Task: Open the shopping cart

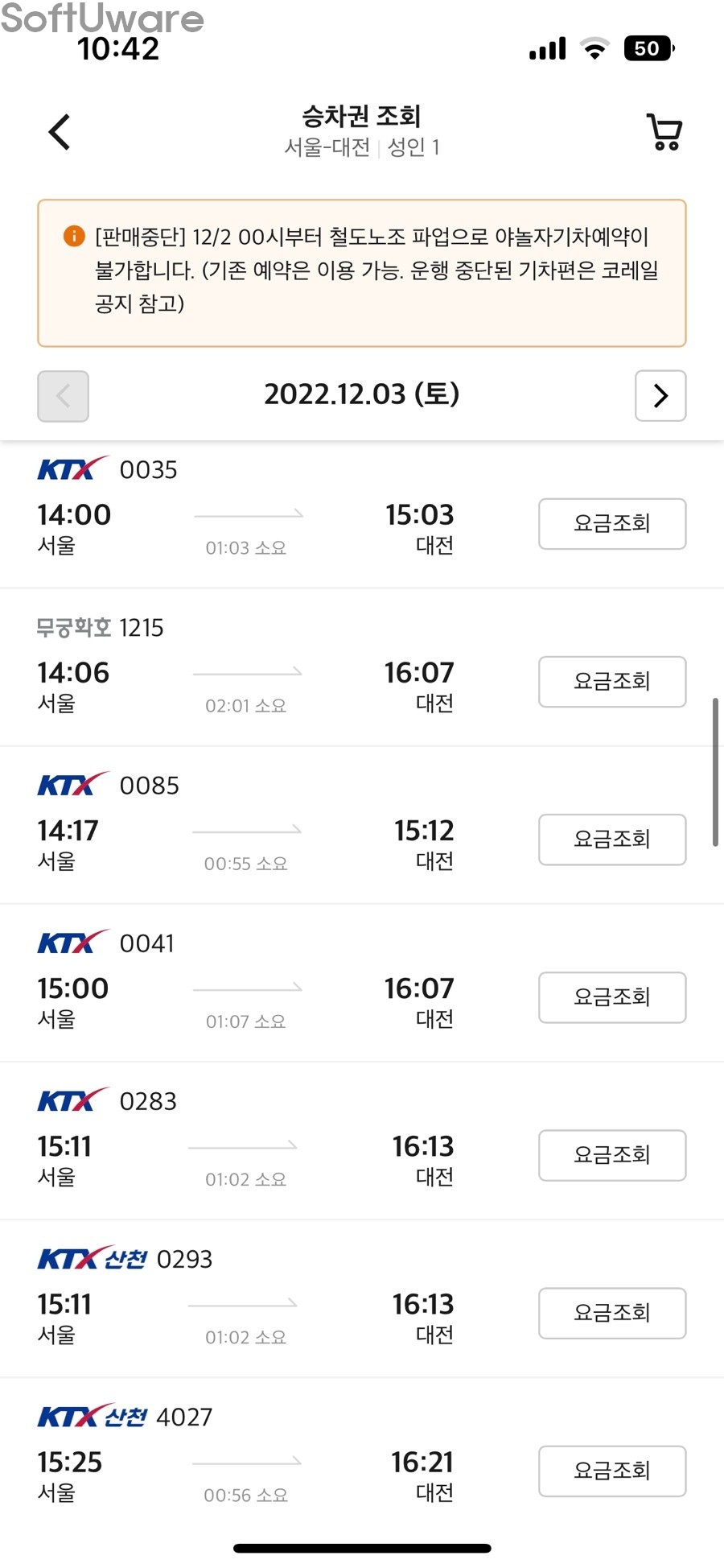Action: pos(664,132)
